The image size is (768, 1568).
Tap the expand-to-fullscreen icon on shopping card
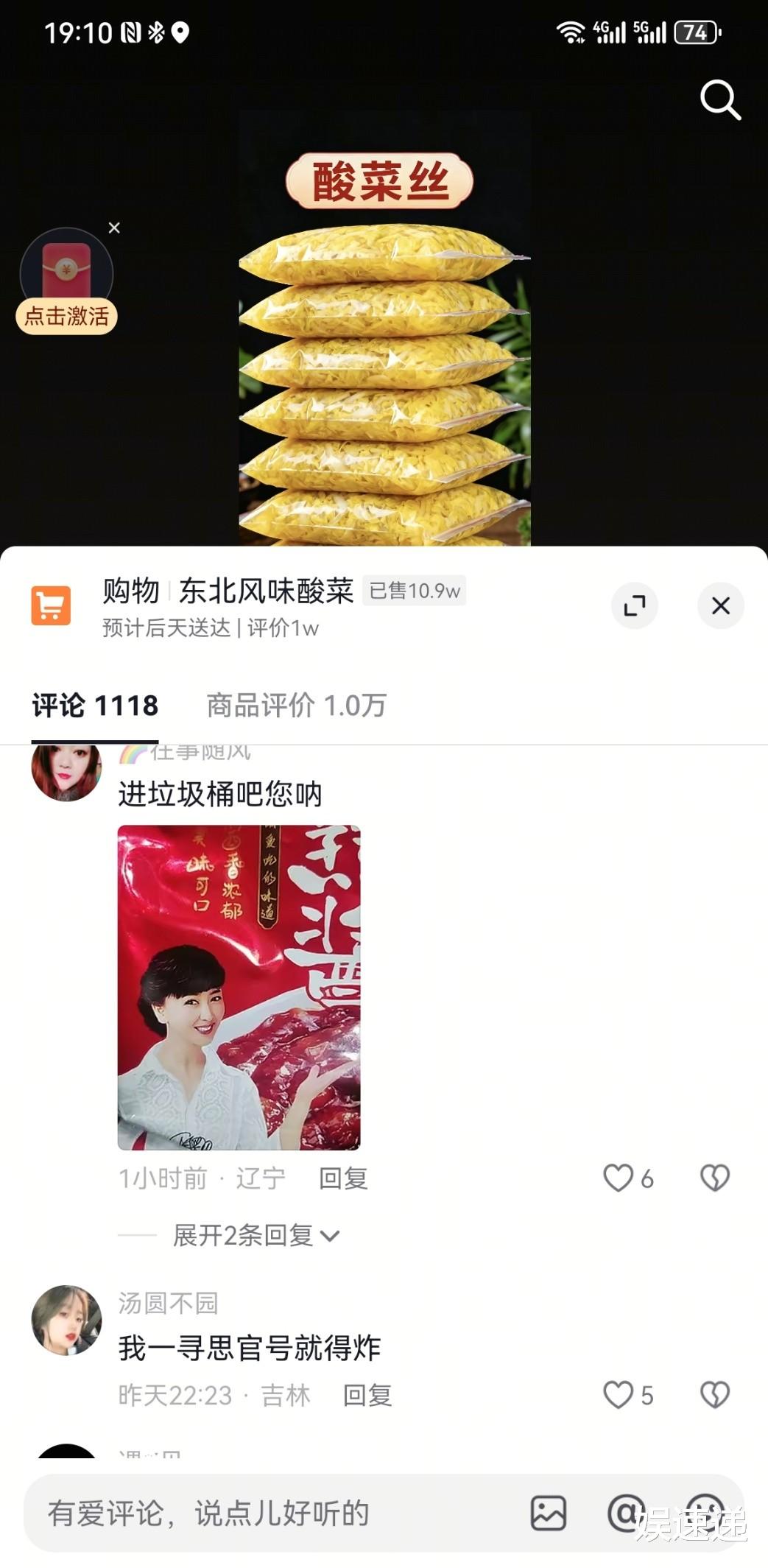(635, 605)
